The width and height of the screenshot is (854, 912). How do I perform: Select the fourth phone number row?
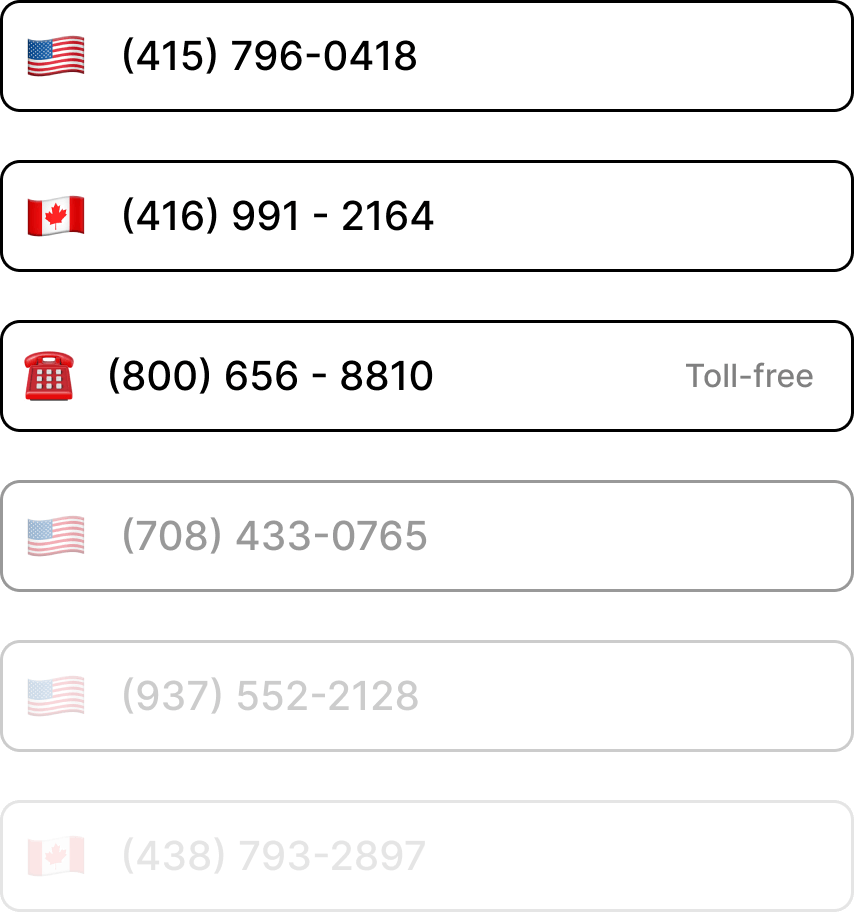[x=427, y=535]
